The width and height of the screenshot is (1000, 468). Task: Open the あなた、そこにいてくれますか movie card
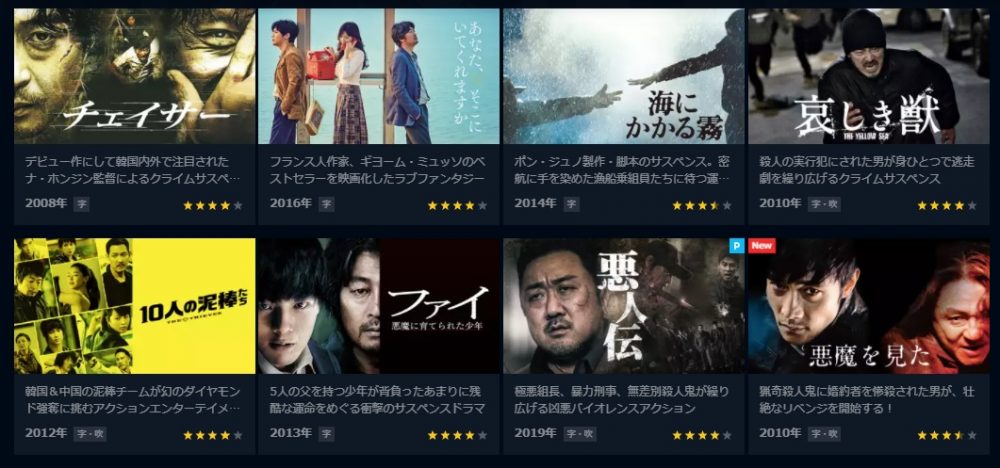[x=379, y=78]
